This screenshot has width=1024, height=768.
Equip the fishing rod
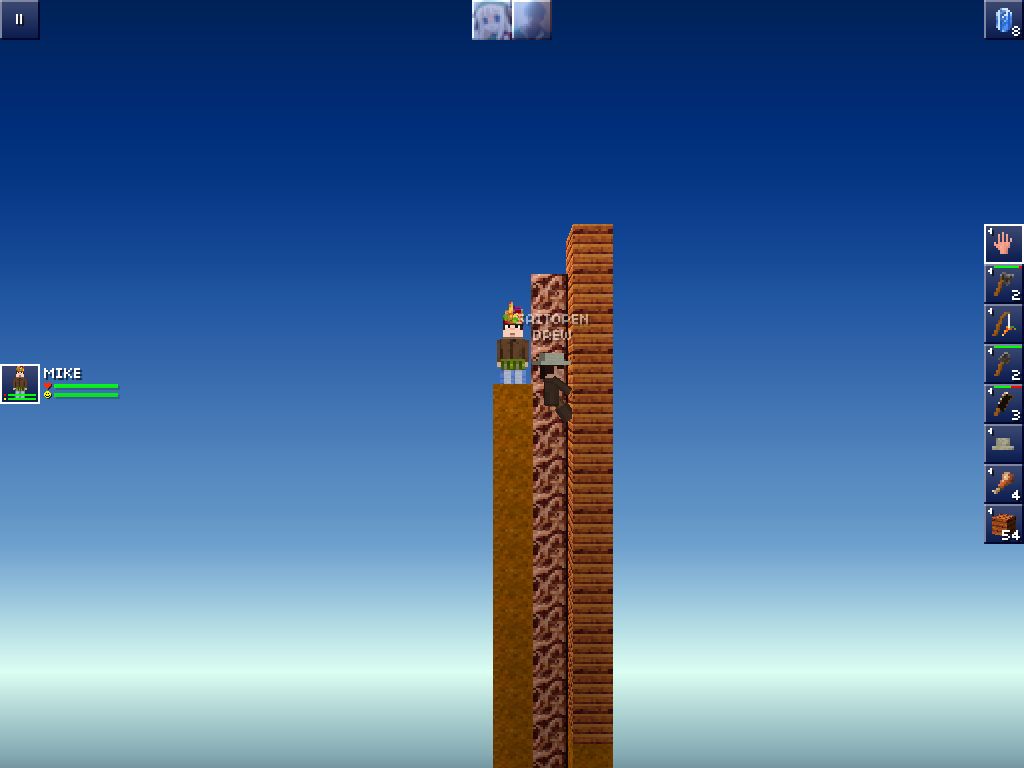point(1004,324)
